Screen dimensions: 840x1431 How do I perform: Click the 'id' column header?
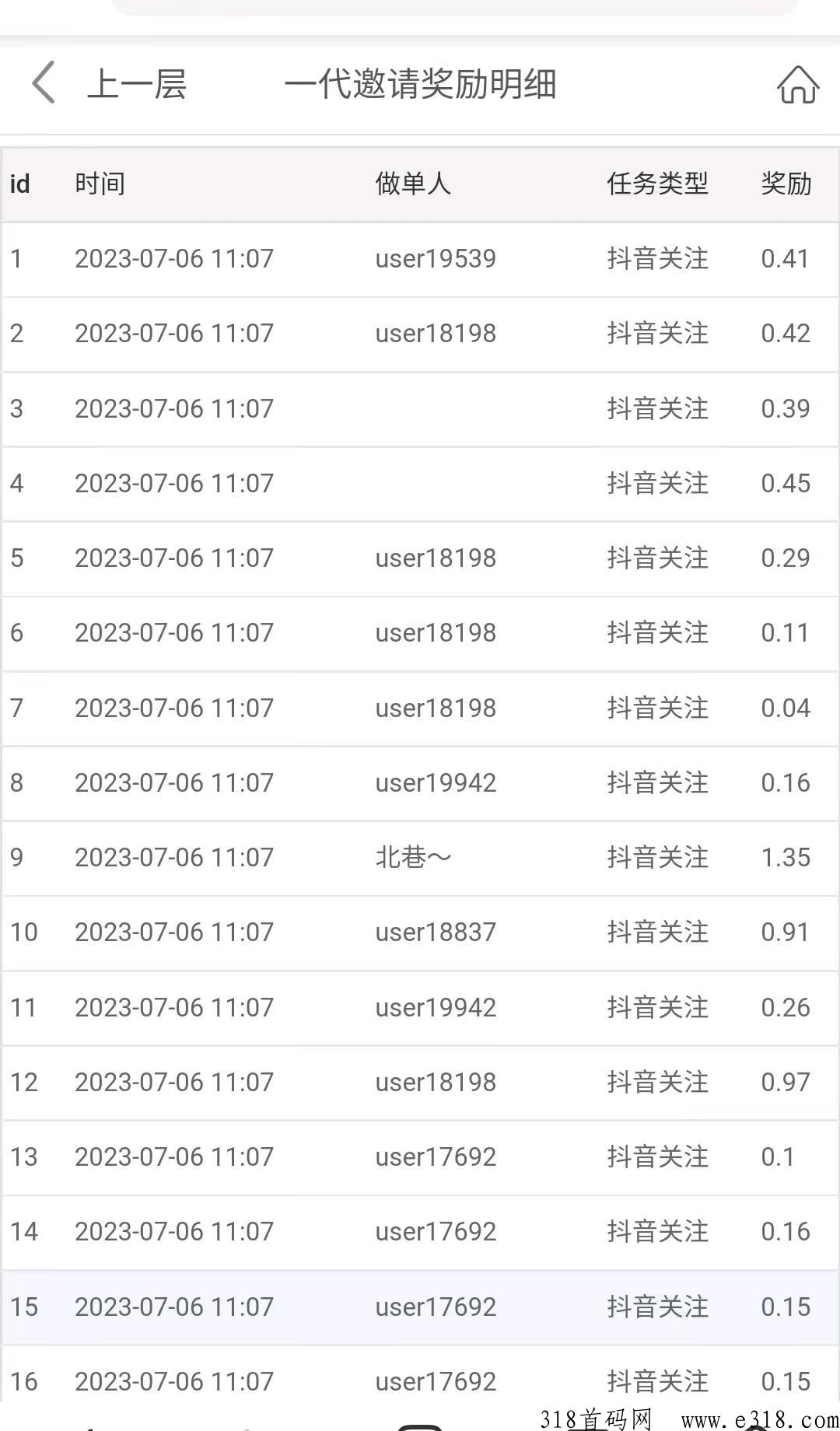[19, 184]
